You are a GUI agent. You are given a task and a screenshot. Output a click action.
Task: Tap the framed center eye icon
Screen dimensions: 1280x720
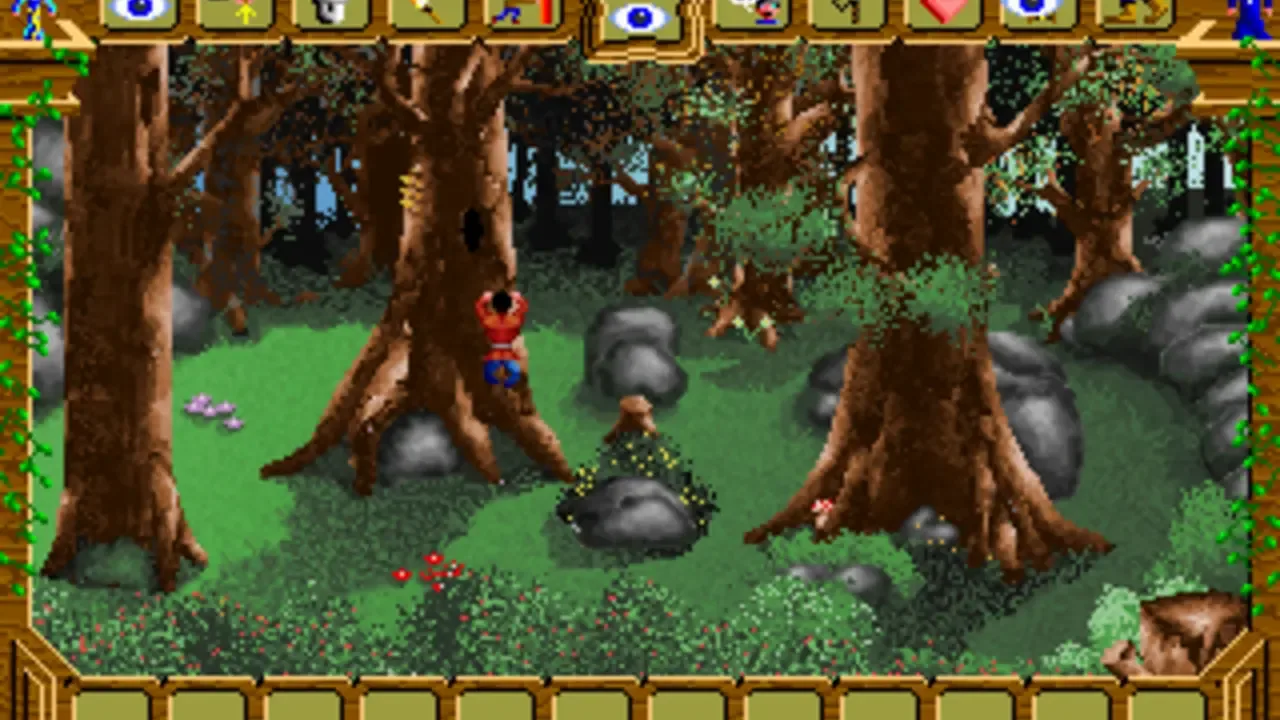640,18
